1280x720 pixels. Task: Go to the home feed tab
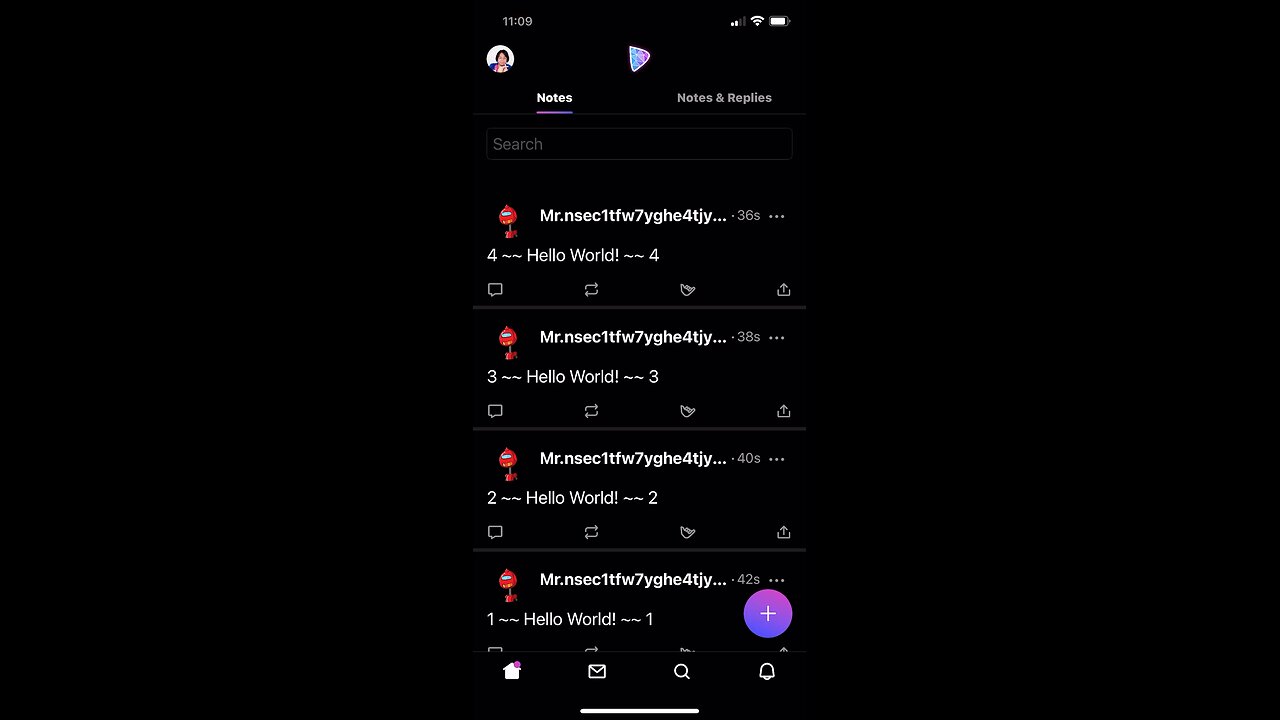[x=512, y=672]
